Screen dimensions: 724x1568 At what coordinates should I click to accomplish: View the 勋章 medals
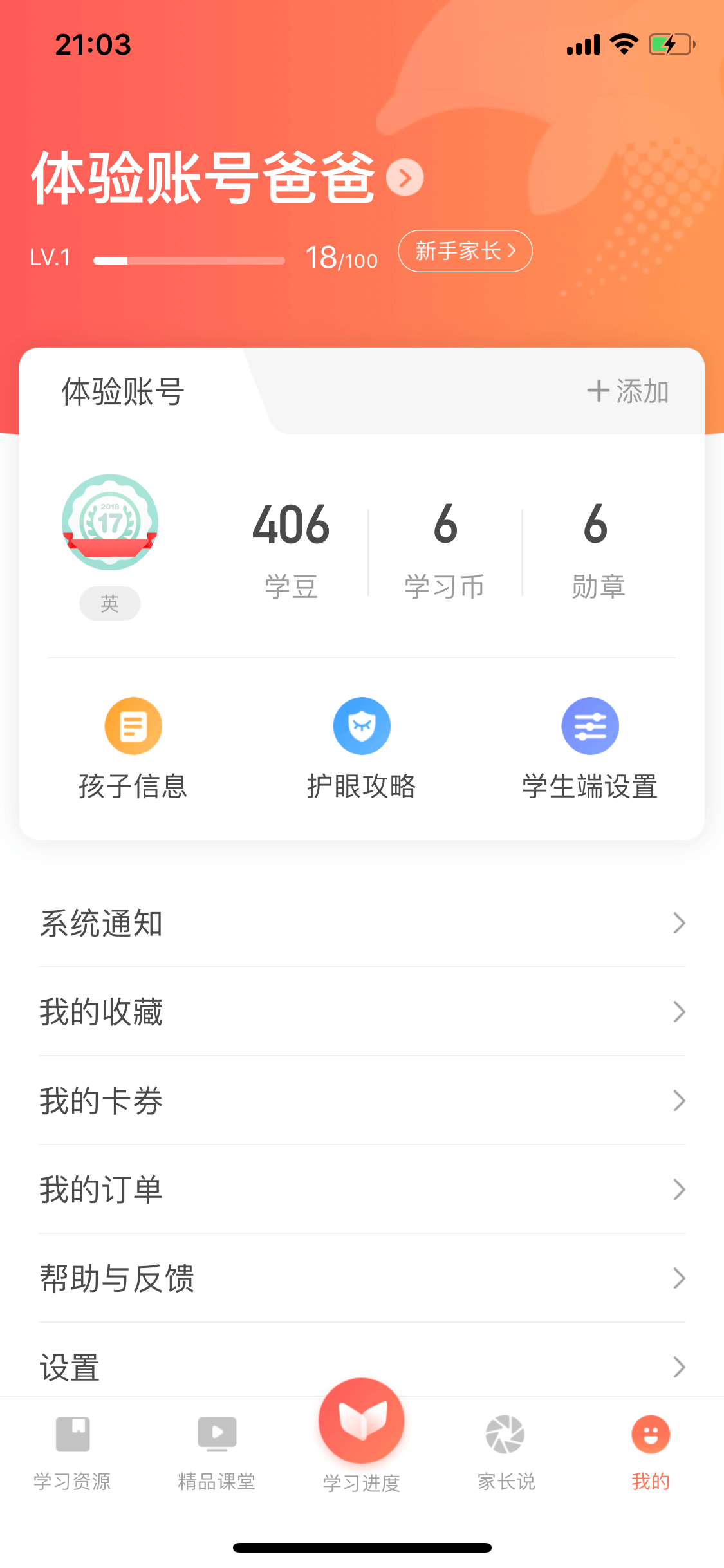[x=597, y=546]
